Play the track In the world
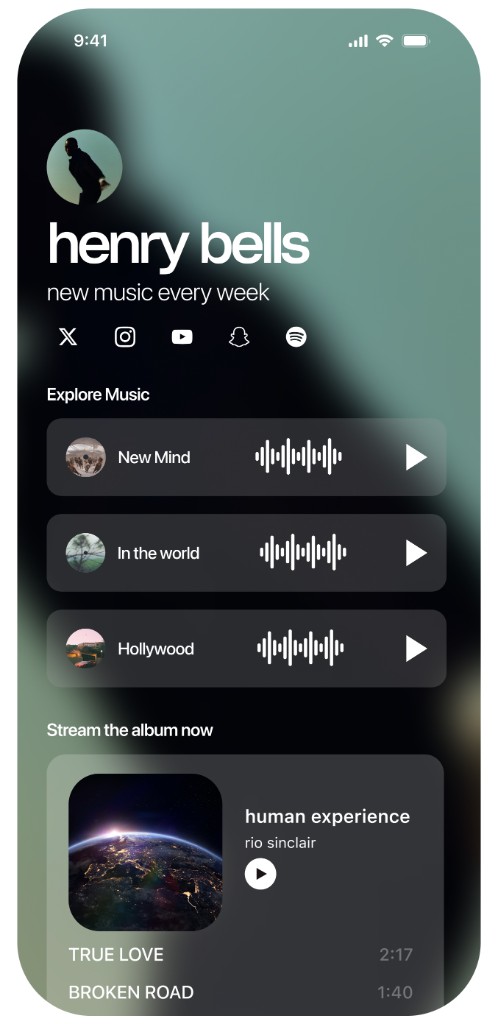The image size is (498, 1024). 416,553
